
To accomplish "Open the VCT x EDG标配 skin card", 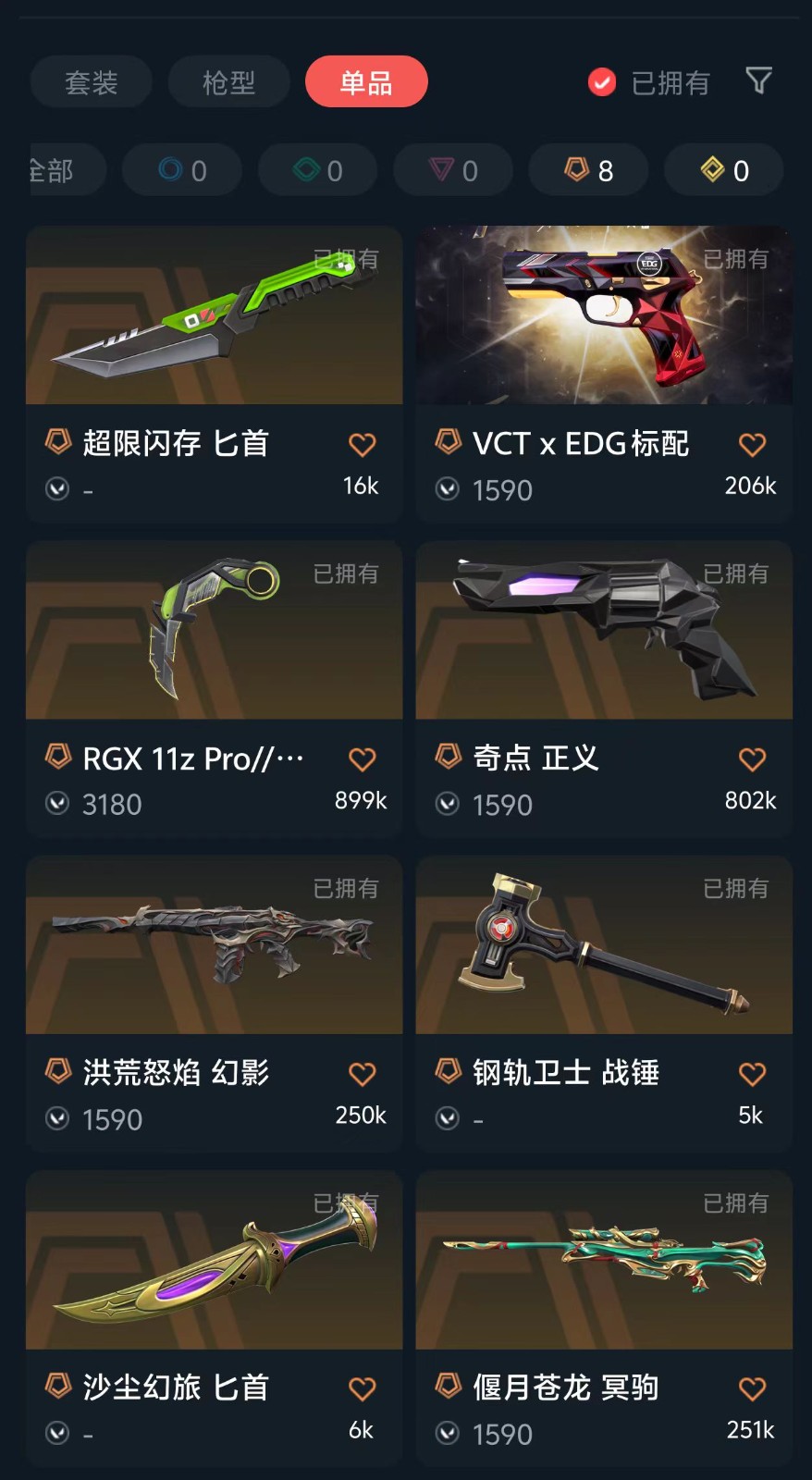I will (x=604, y=375).
